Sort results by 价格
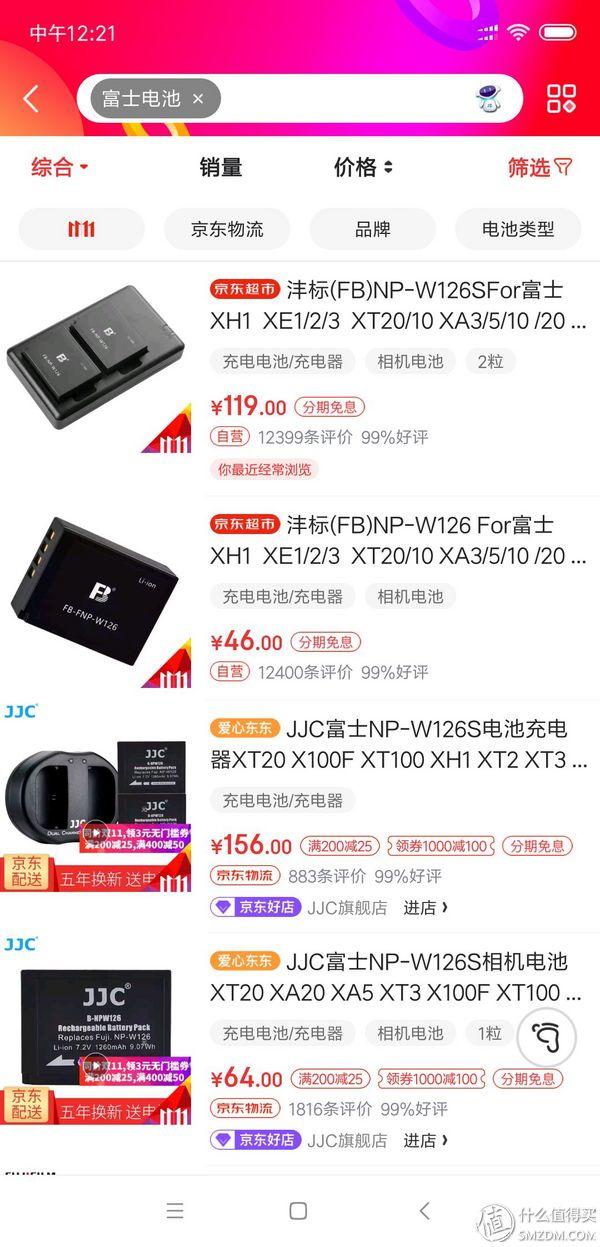This screenshot has height=1247, width=600. [363, 167]
